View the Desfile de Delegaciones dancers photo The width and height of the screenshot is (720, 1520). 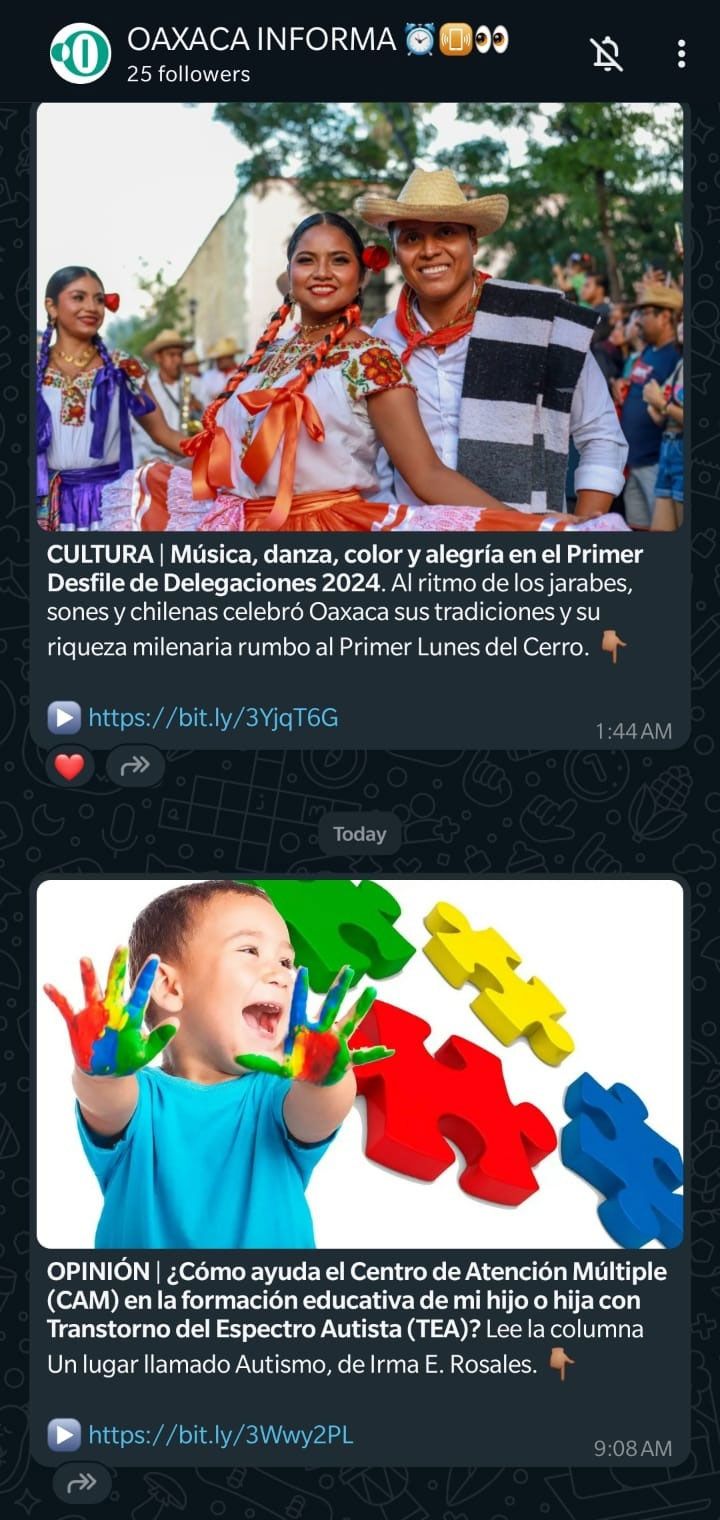point(360,316)
